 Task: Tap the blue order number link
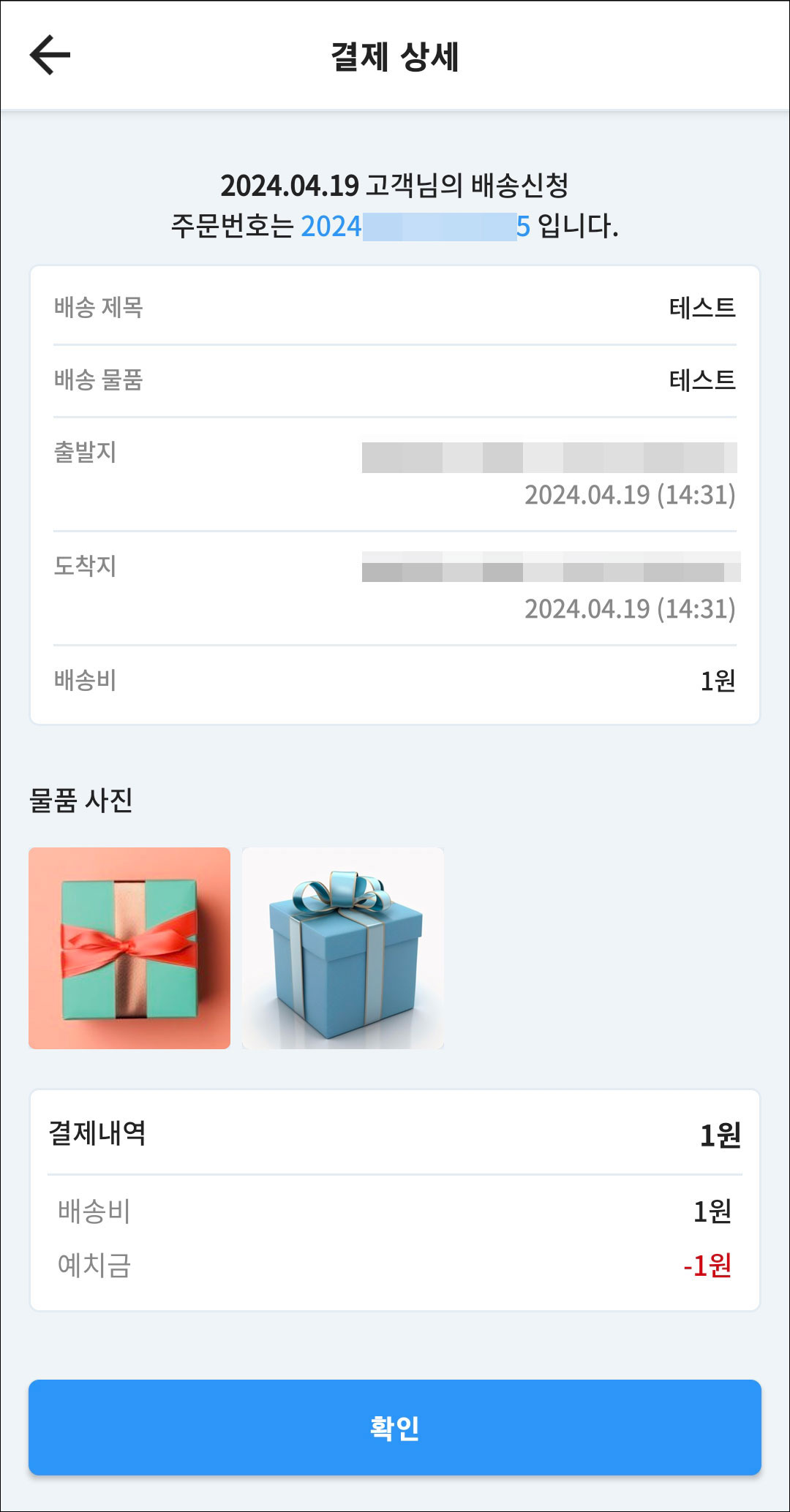pyautogui.click(x=415, y=227)
